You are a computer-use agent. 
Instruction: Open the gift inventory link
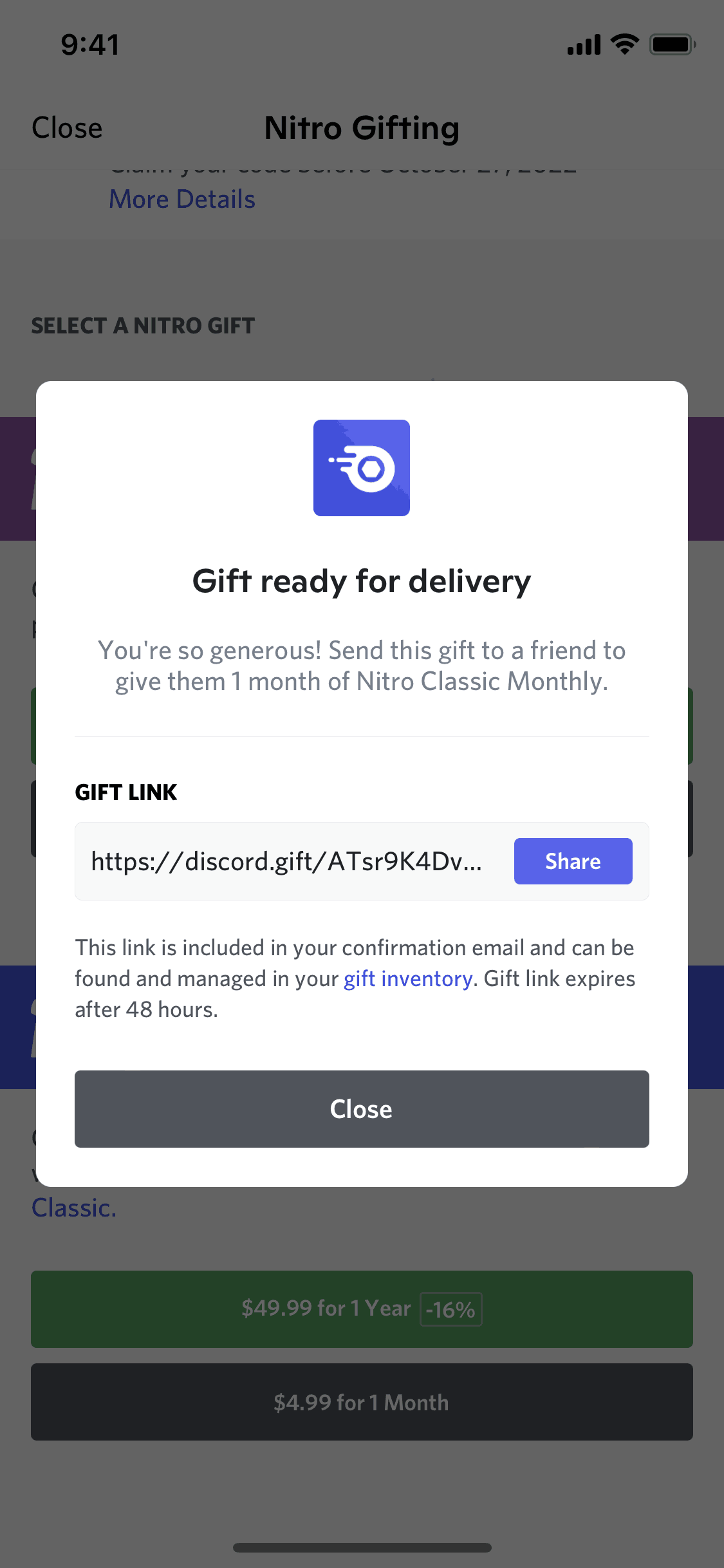coord(408,979)
